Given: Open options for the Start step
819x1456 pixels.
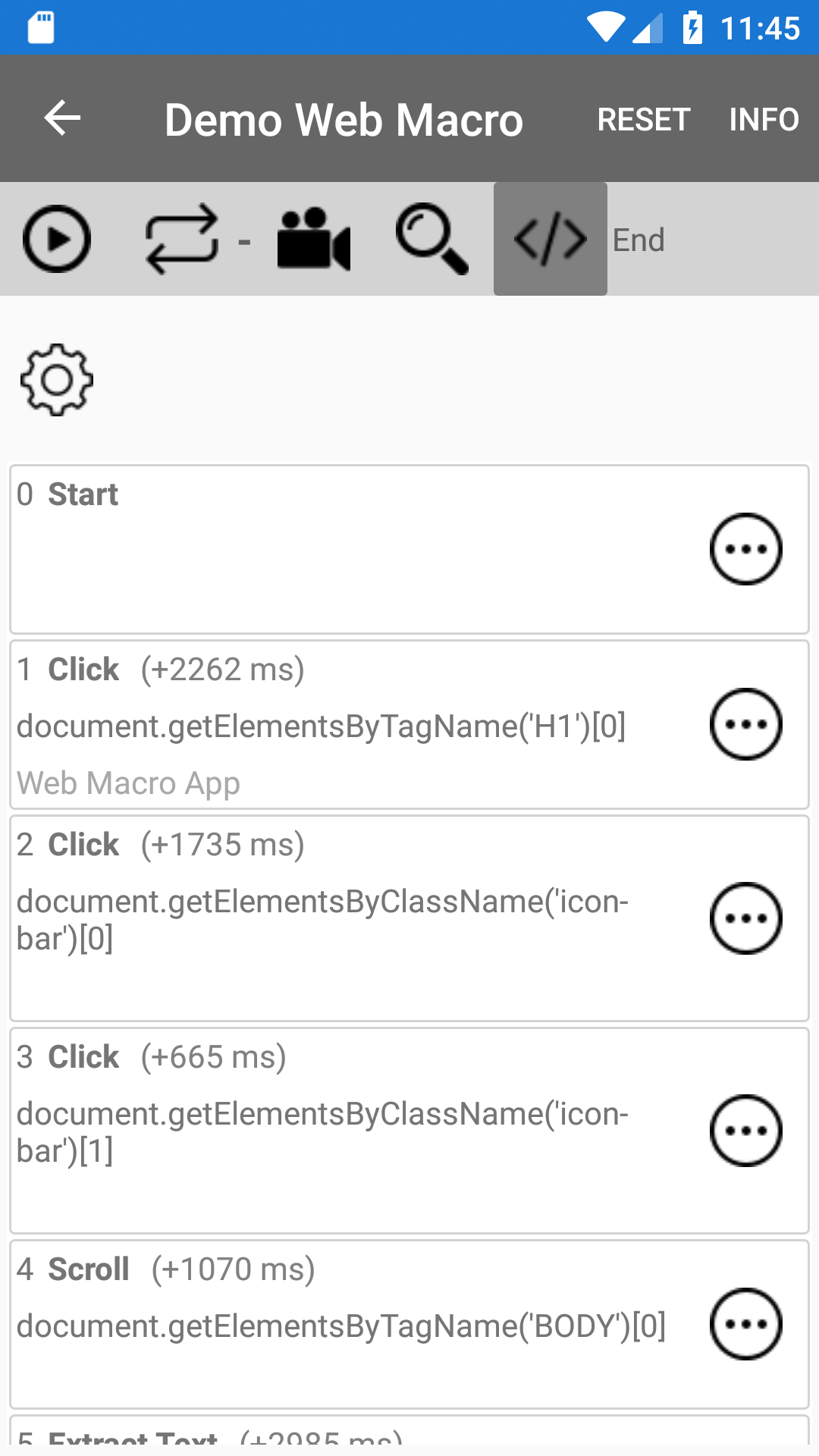Looking at the screenshot, I should 745,548.
